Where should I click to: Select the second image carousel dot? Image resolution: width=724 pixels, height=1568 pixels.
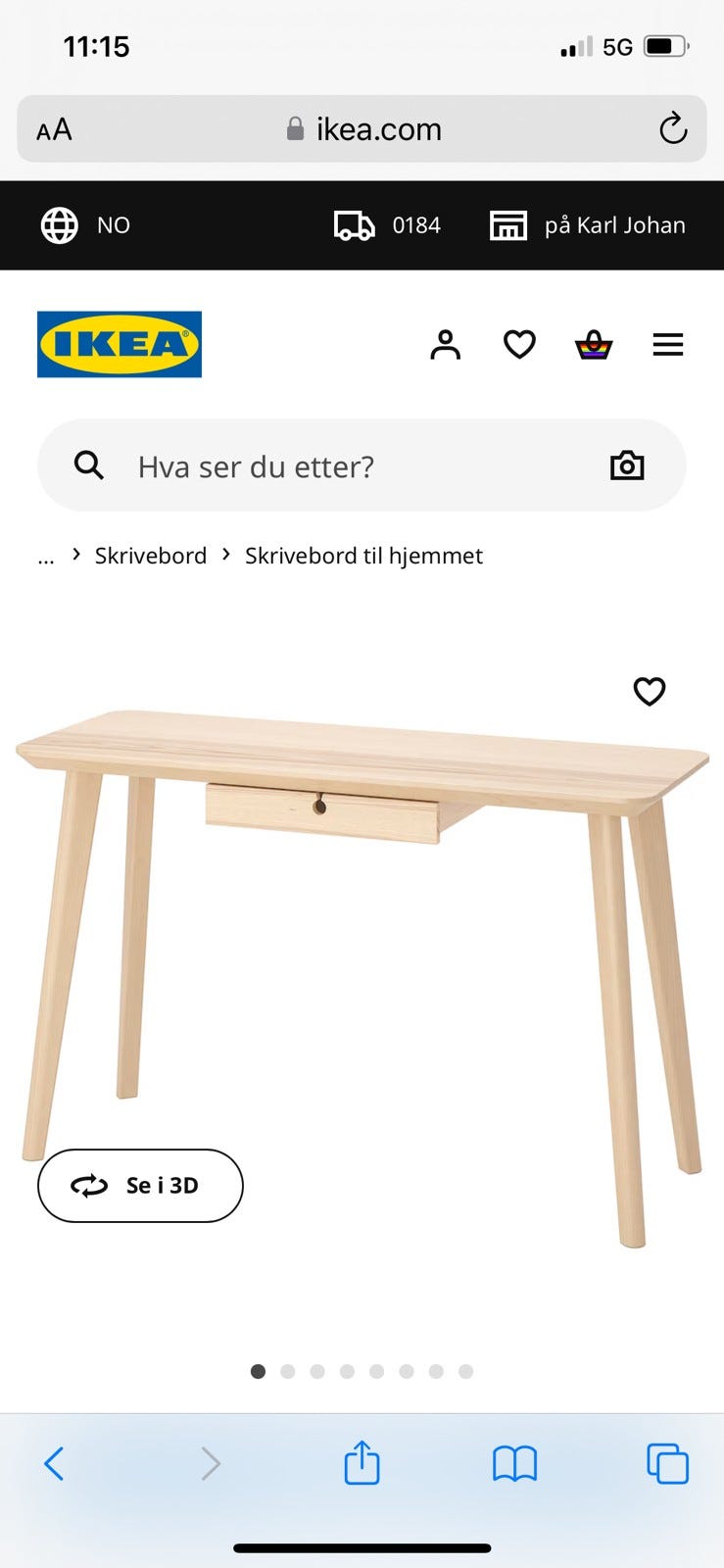click(288, 1372)
